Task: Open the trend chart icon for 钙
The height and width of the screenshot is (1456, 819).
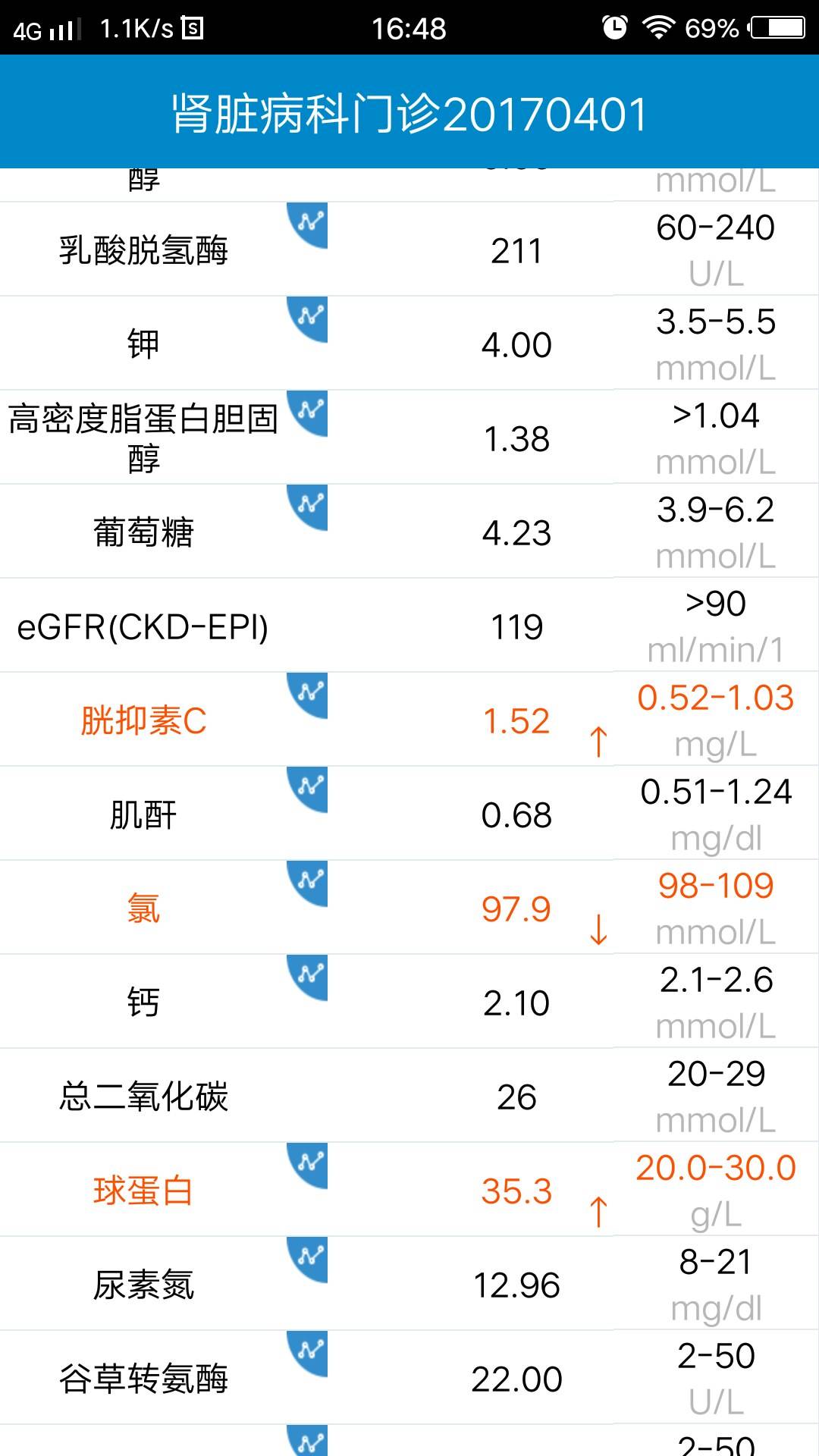Action: [310, 974]
